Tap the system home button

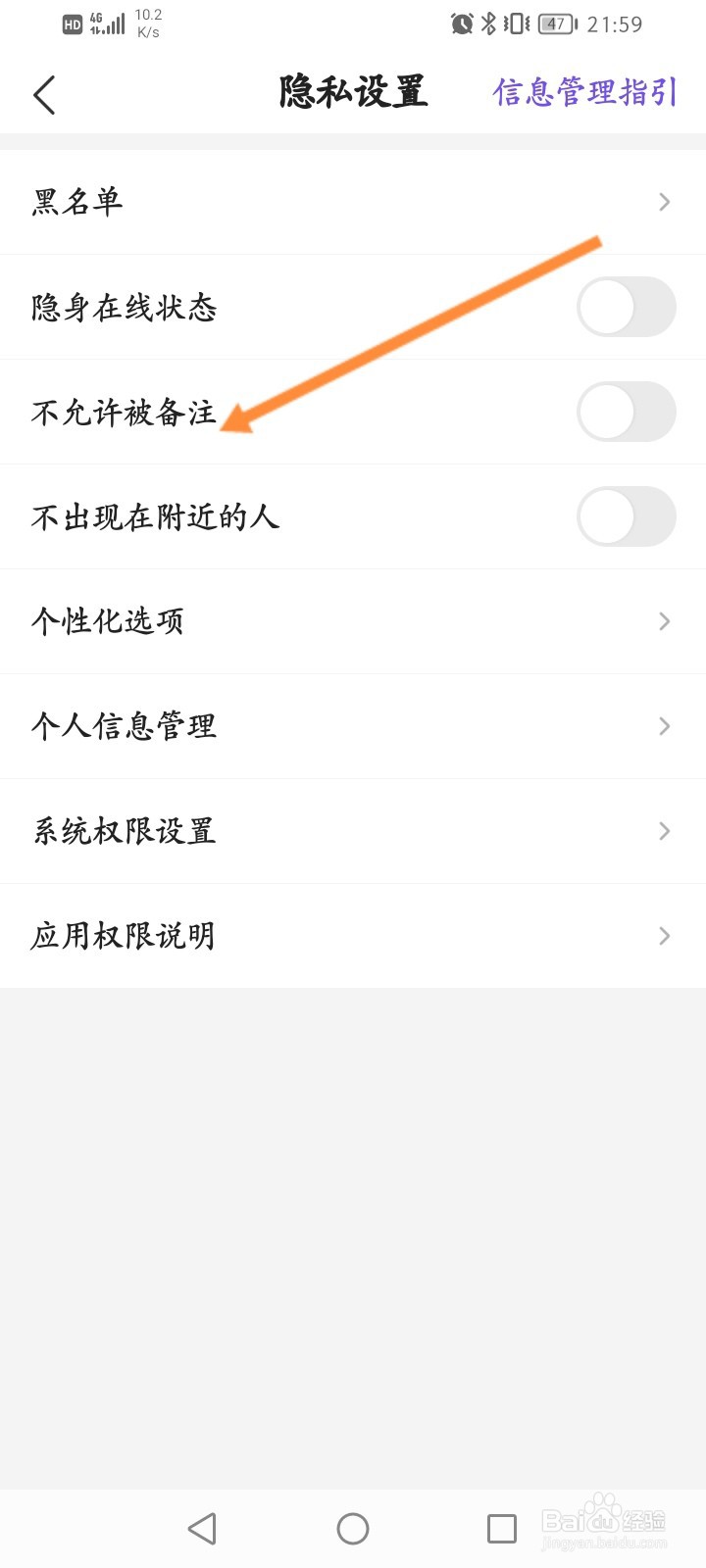coord(353,1529)
